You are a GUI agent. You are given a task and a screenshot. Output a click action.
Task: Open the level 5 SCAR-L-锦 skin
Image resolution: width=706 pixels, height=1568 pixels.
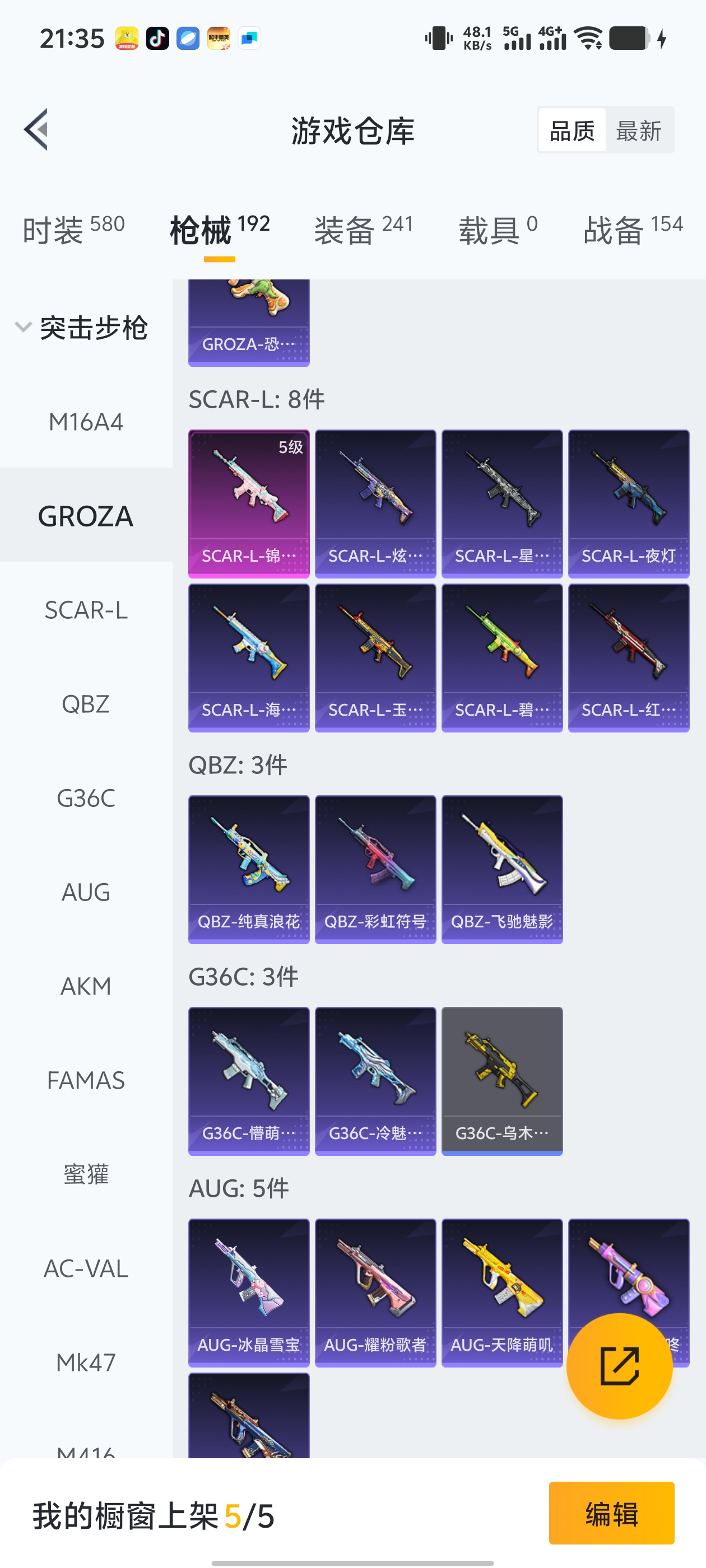(x=249, y=503)
